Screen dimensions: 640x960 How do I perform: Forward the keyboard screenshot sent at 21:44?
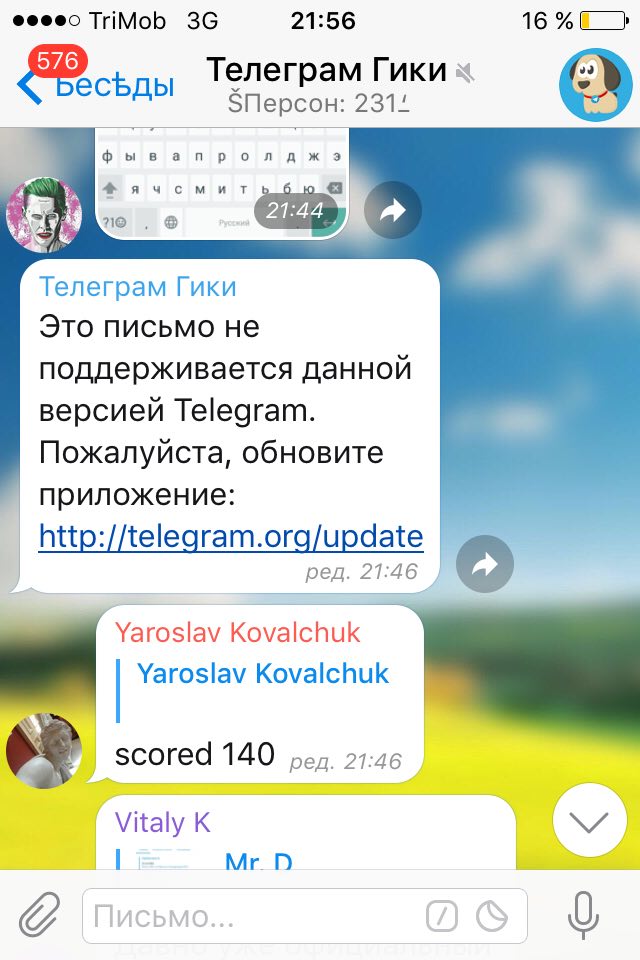[392, 210]
